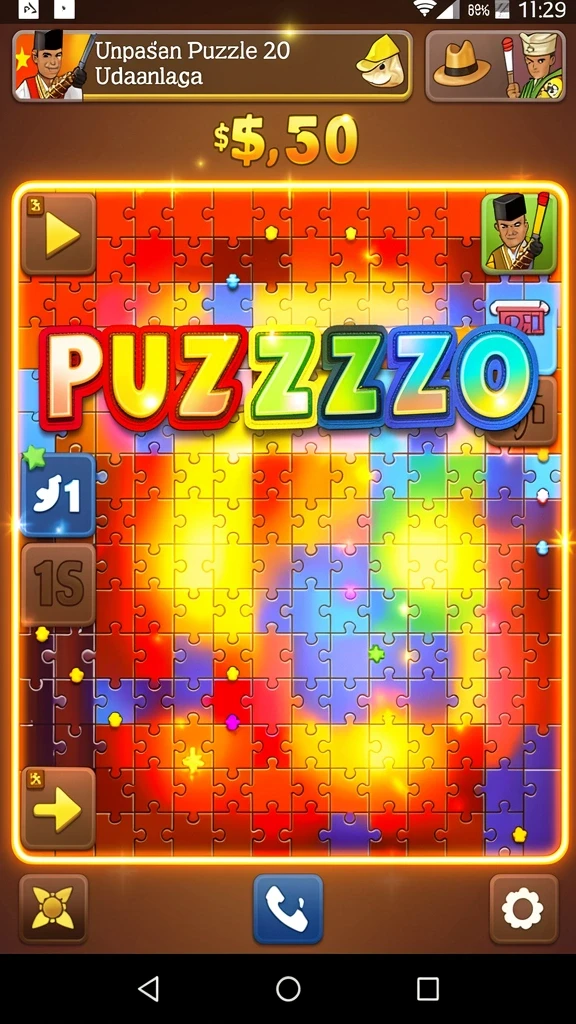The image size is (576, 1024).
Task: Tap the yellow right arrow button
Action: [x=58, y=808]
